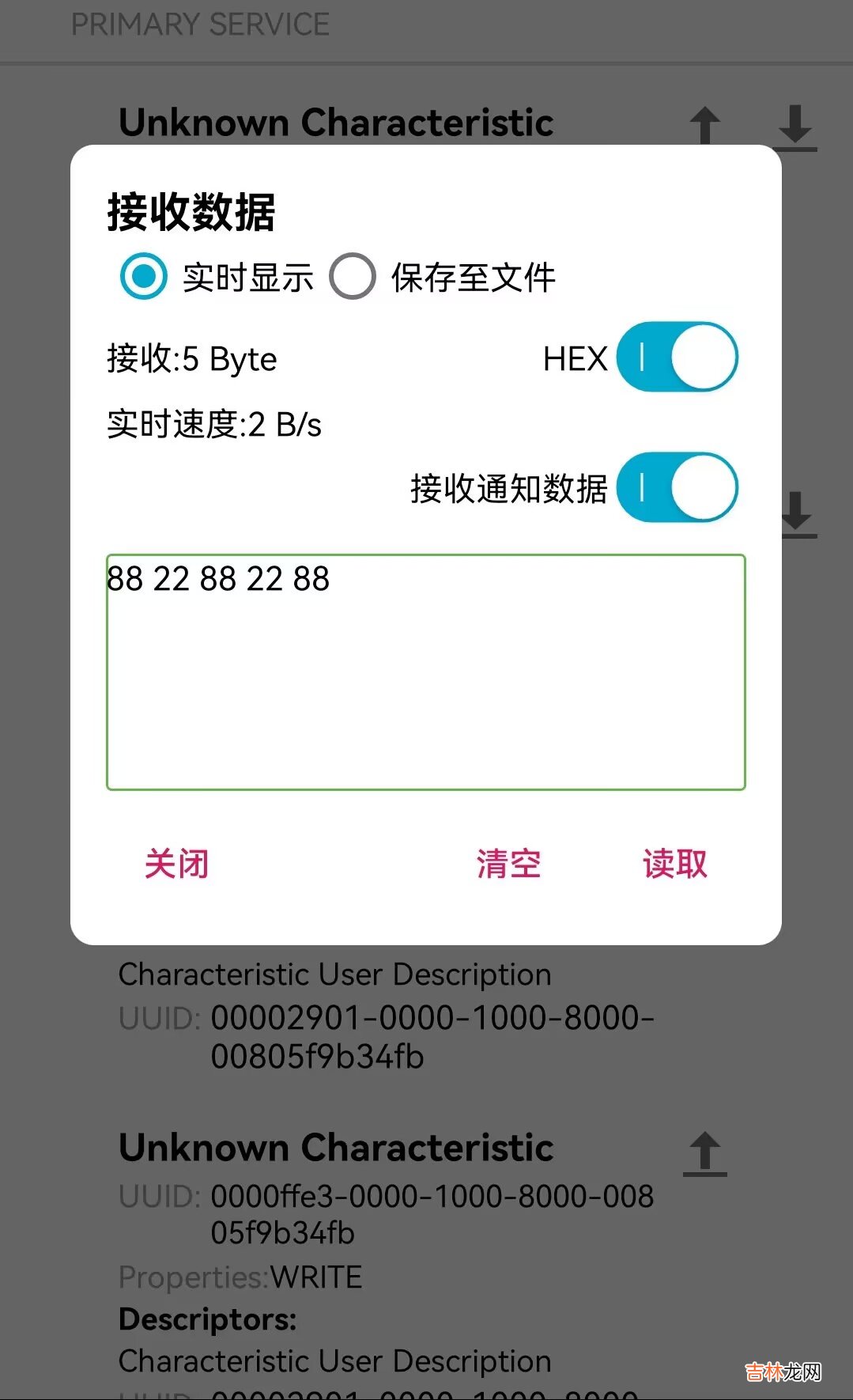Close the dialog with 关闭
This screenshot has height=1400, width=853.
pos(176,864)
